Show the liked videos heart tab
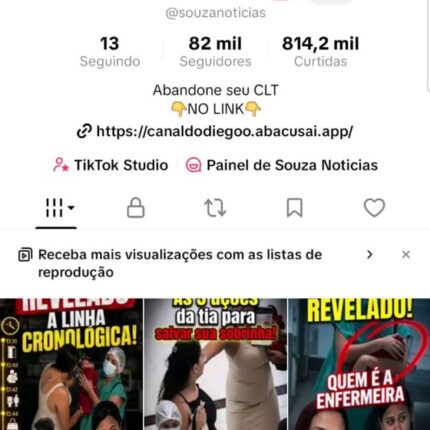Viewport: 430px width, 430px height. [x=374, y=208]
